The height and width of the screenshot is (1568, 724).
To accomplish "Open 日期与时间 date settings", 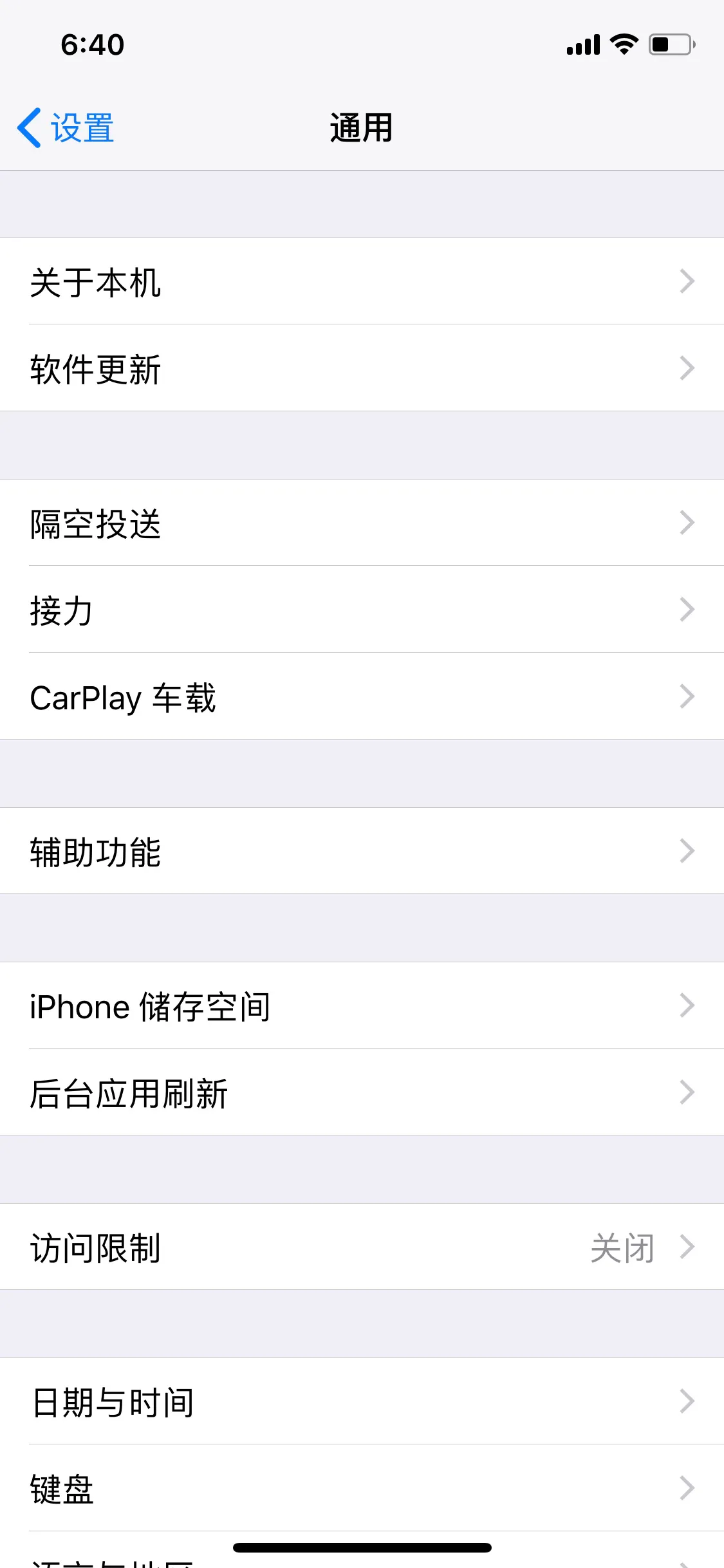I will (x=112, y=1402).
